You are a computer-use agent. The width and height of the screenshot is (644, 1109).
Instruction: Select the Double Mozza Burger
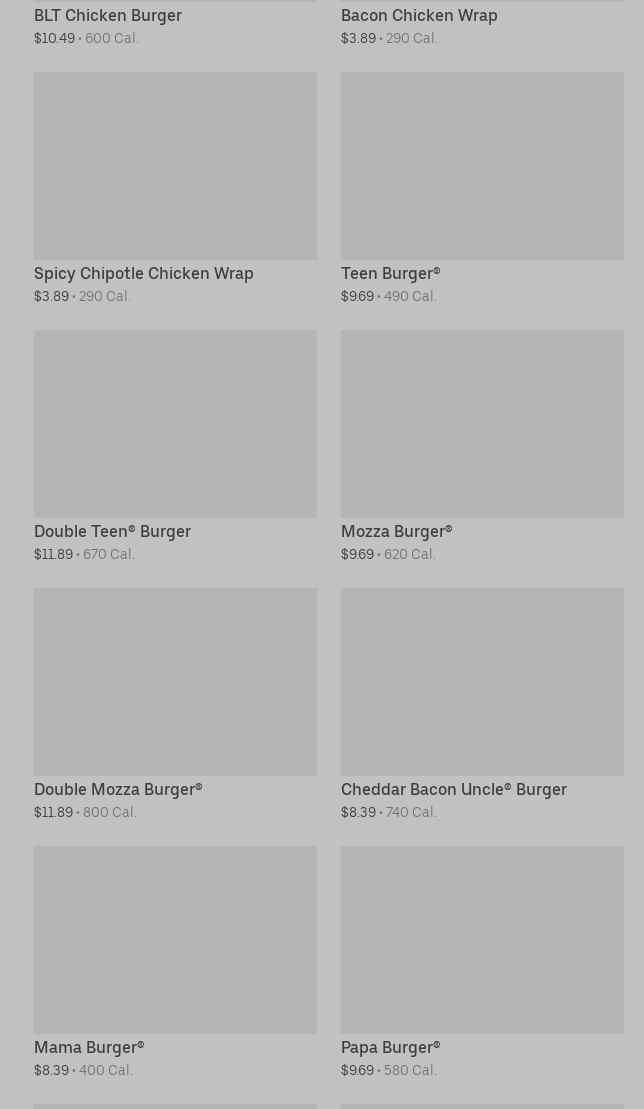pyautogui.click(x=175, y=682)
